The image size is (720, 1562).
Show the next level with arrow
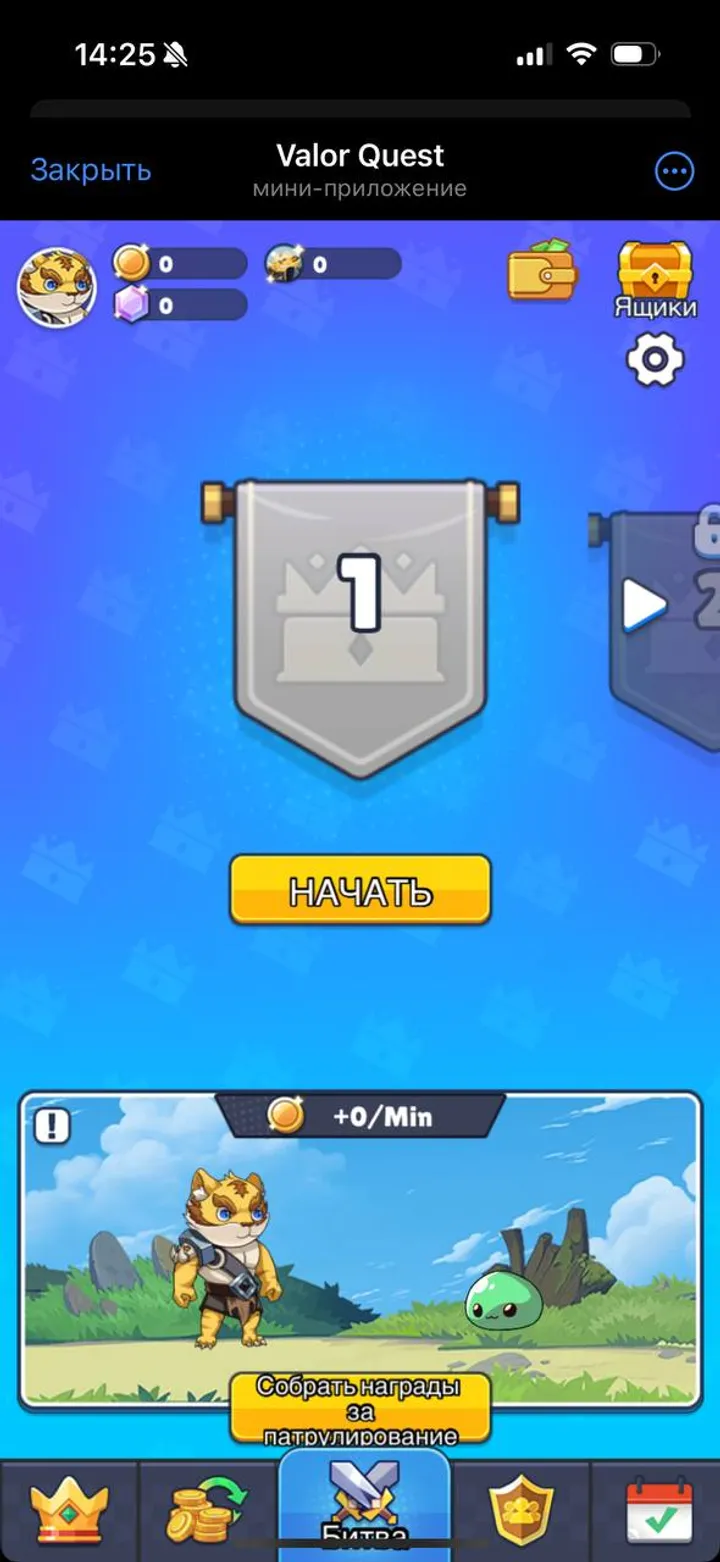[x=644, y=606]
